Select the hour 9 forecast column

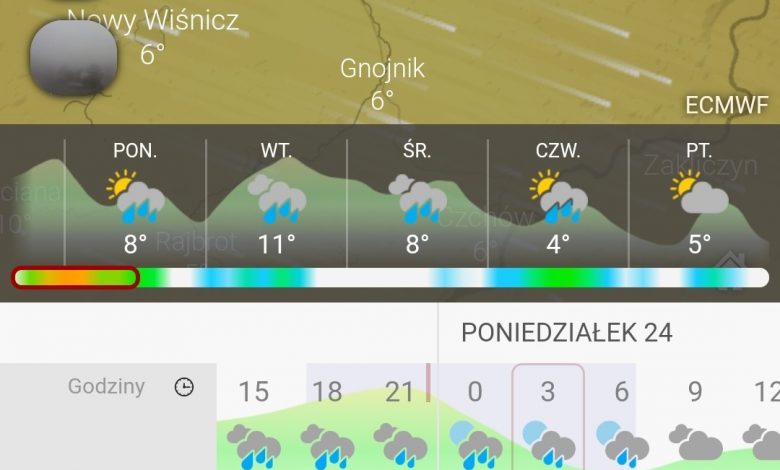click(695, 416)
